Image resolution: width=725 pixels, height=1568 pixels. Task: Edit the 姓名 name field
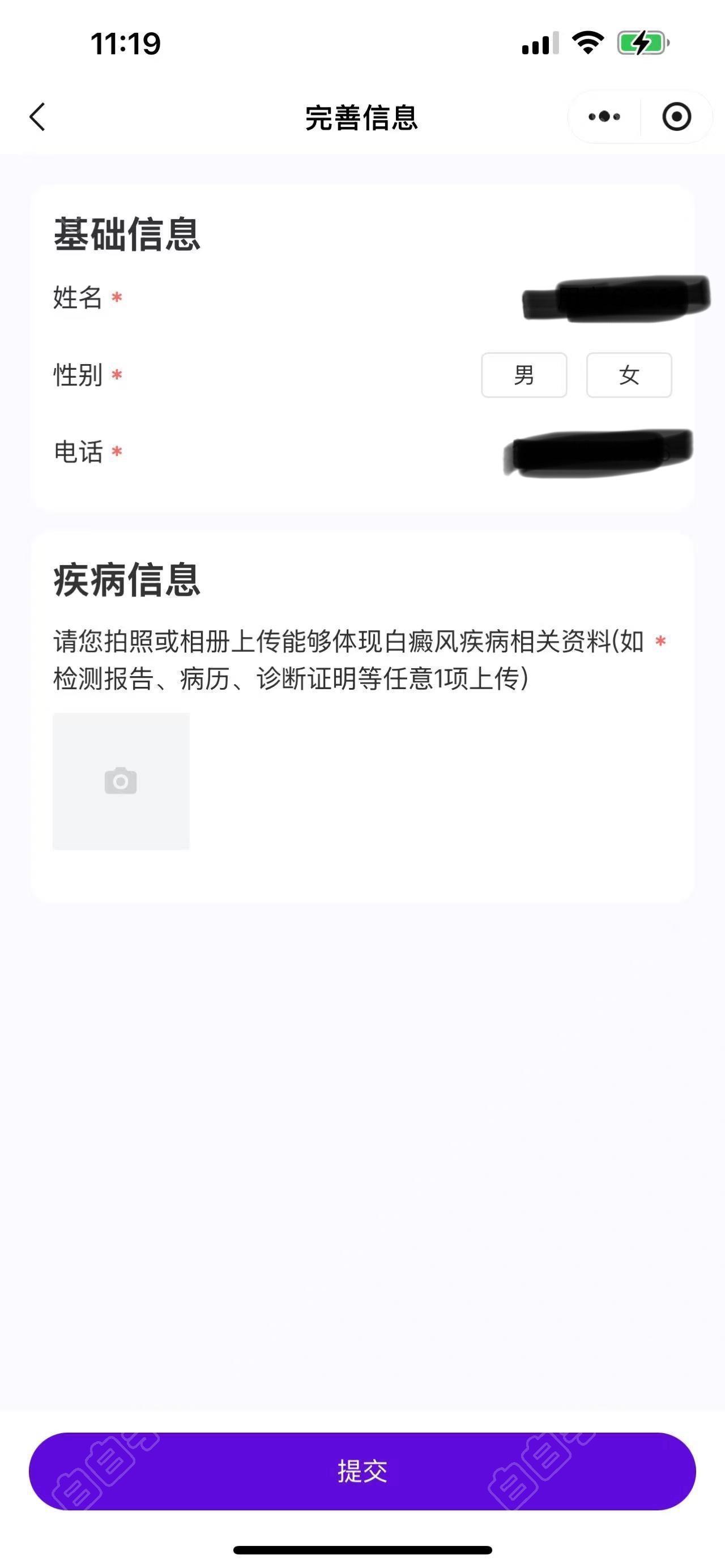point(615,298)
